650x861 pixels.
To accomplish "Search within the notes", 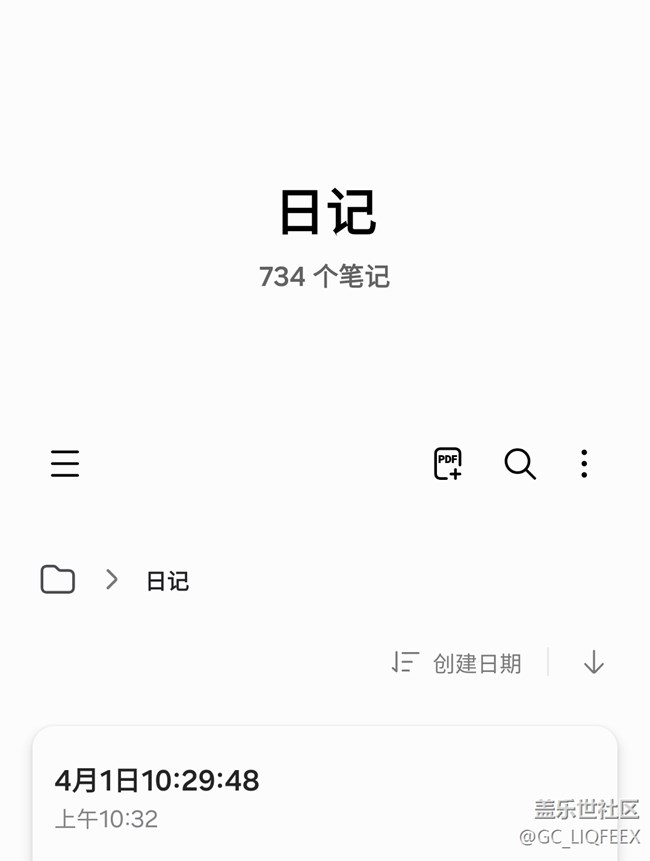I will 520,464.
